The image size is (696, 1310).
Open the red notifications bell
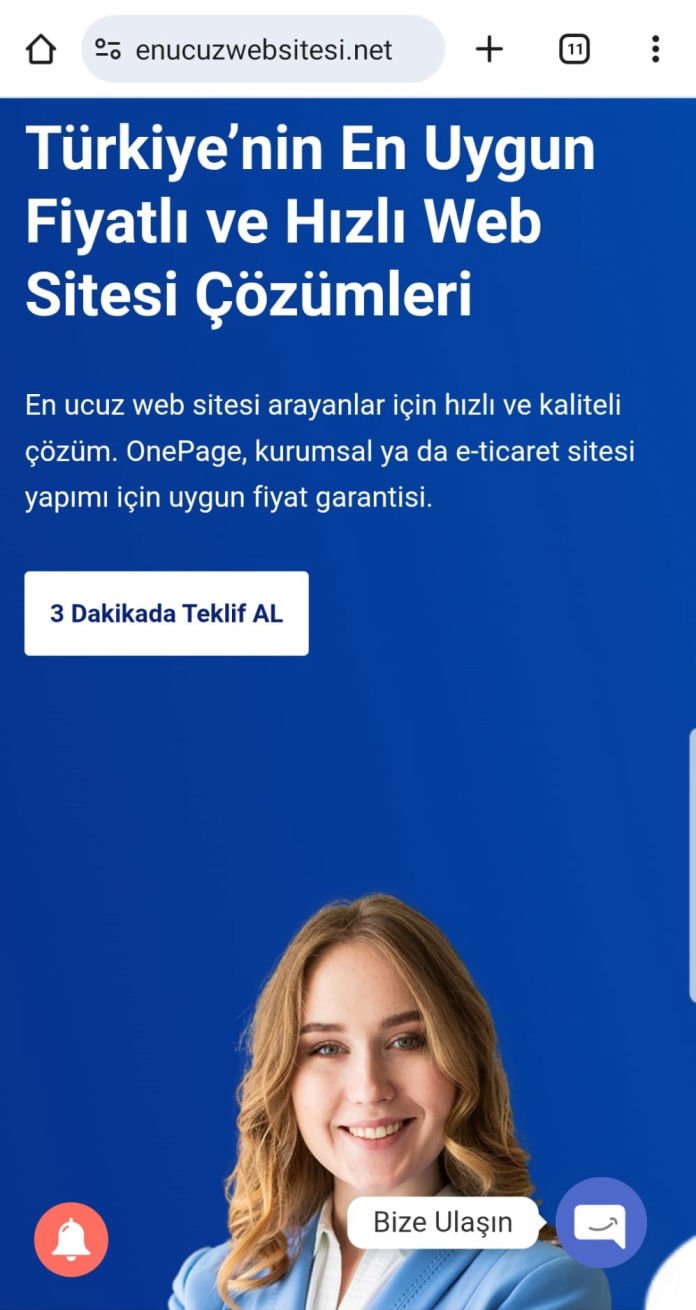71,1239
